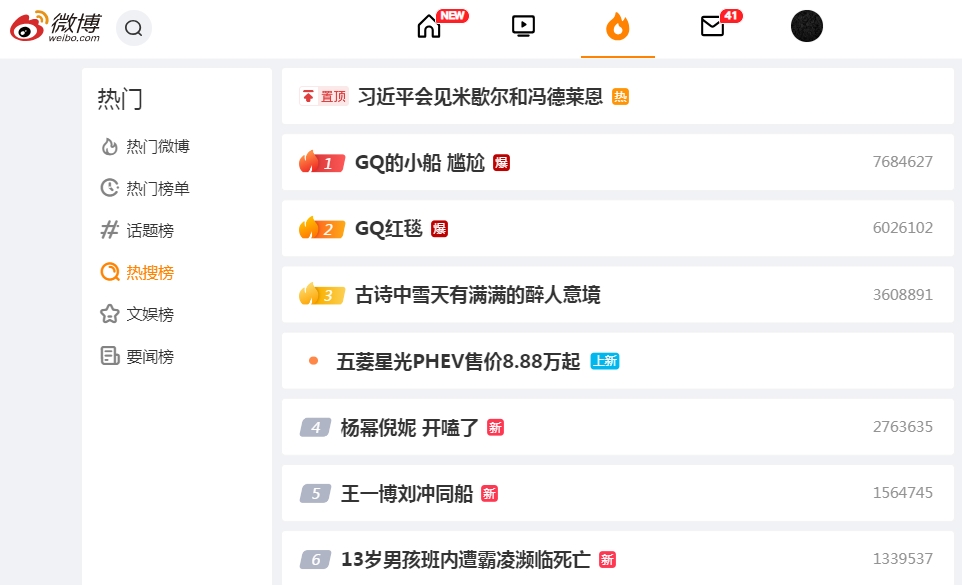Open 13岁男孩班内遭霸凌濒临死亡

click(465, 559)
